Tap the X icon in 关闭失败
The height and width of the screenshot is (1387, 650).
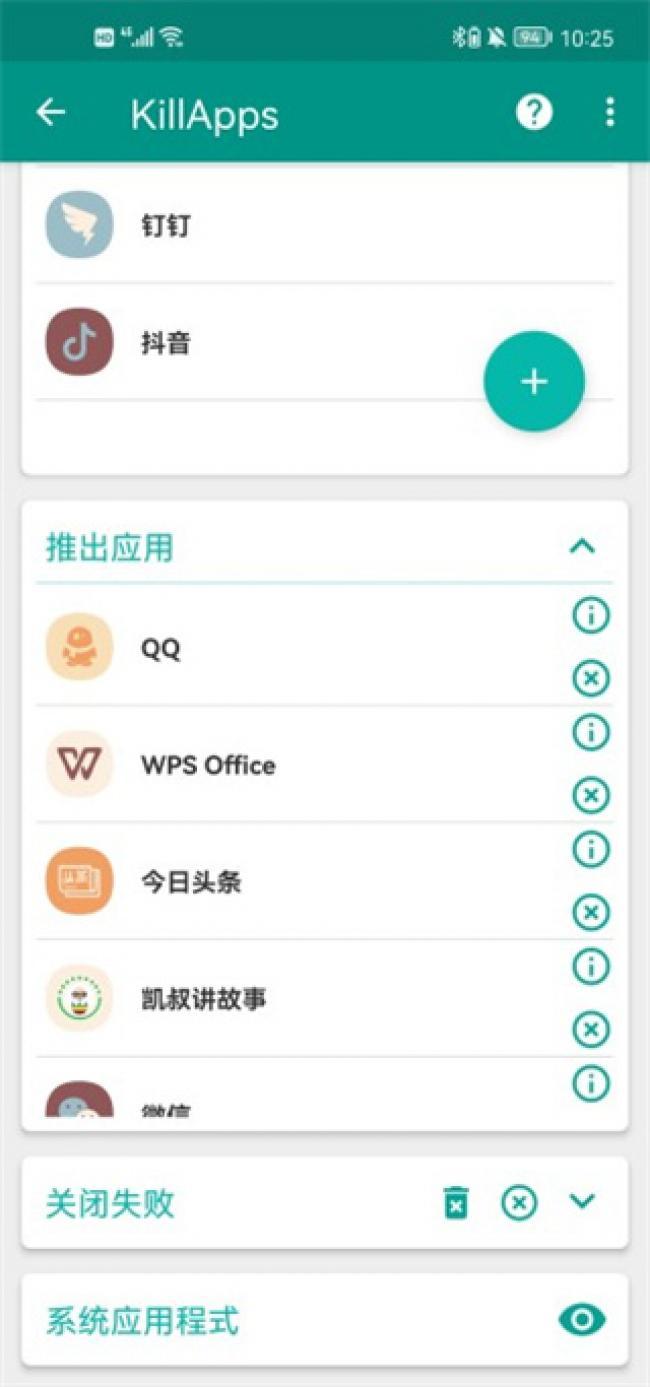518,1202
